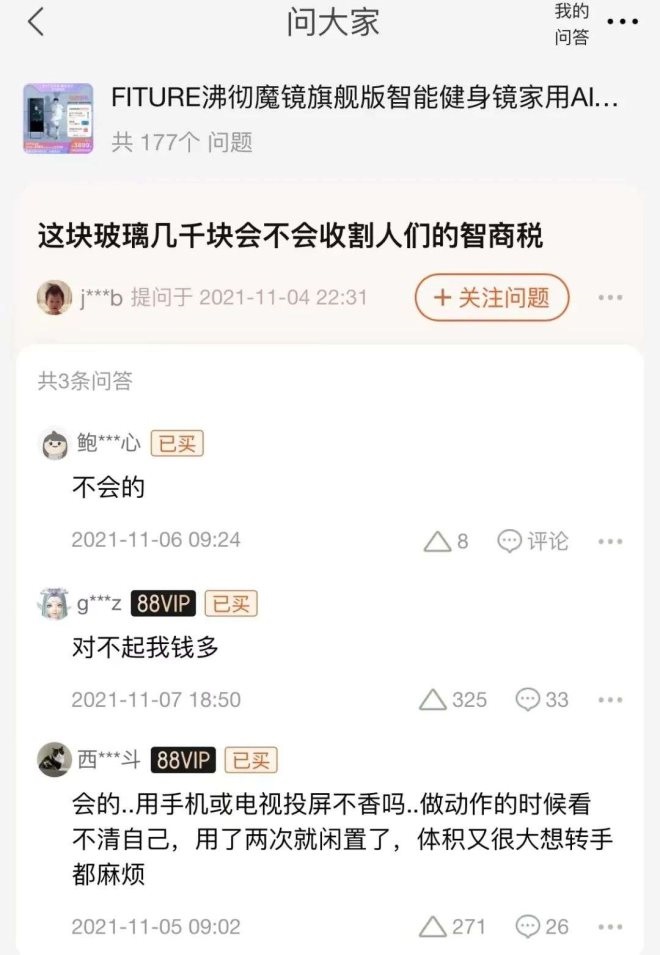Open more options for 西***斗's answer
The height and width of the screenshot is (955, 660).
click(x=610, y=926)
